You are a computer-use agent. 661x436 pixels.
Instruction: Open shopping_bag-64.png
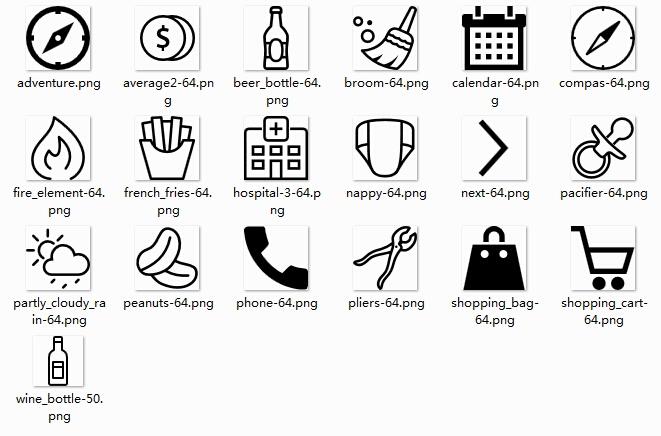click(x=494, y=258)
